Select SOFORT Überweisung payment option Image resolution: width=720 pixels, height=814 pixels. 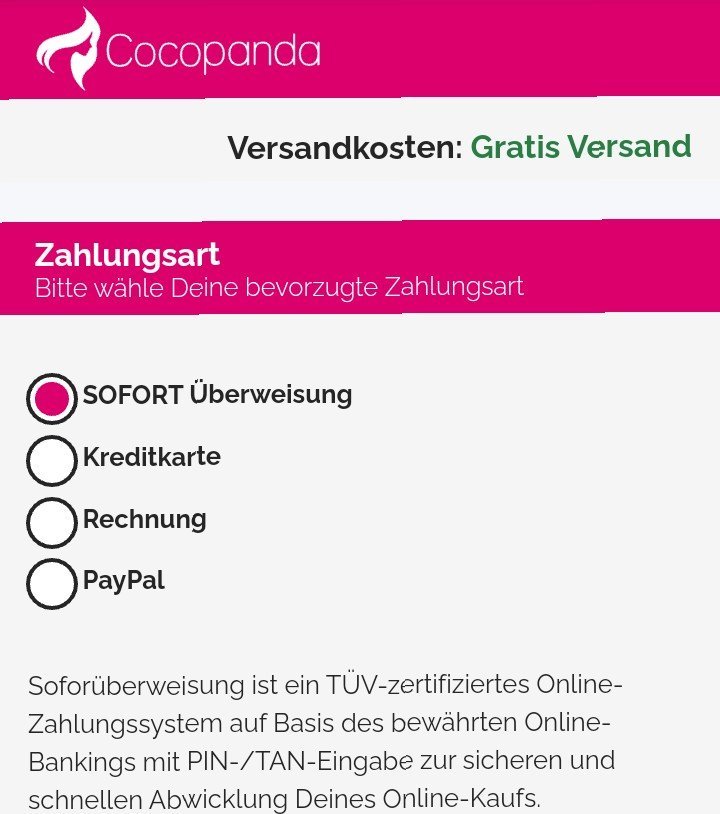click(x=51, y=398)
